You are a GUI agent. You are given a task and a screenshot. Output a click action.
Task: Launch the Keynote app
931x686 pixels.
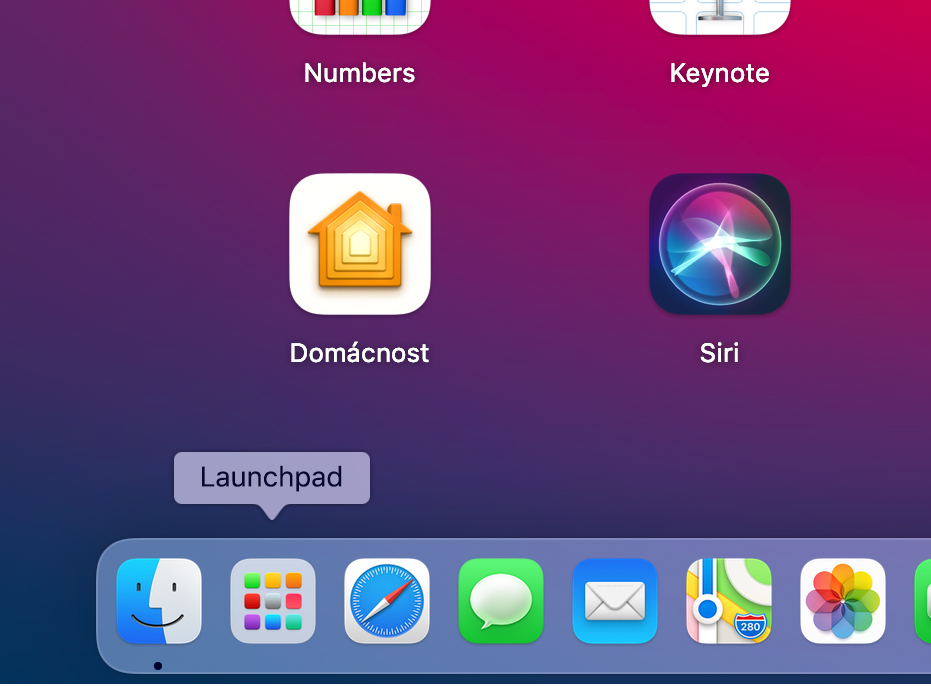tap(720, 18)
